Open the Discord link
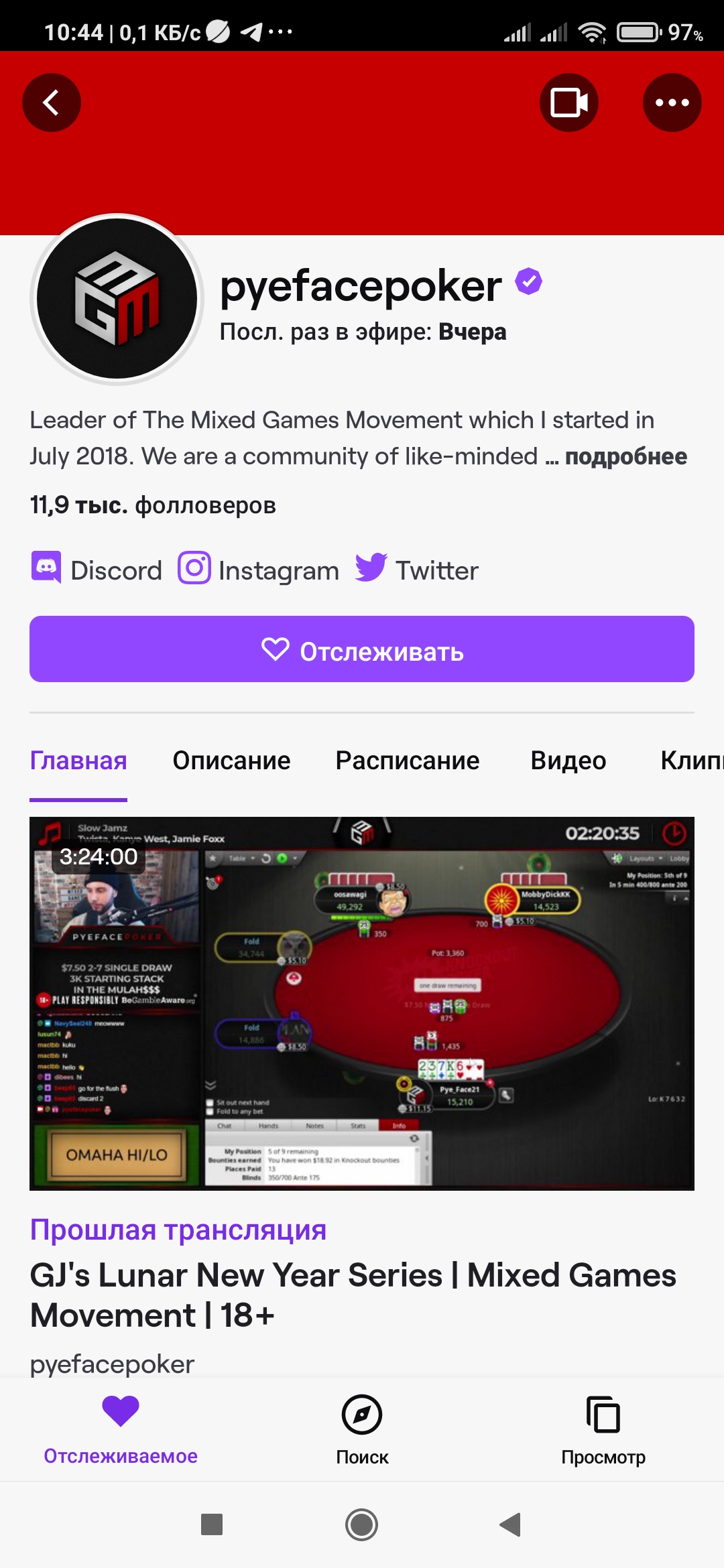The image size is (724, 1568). pos(97,570)
